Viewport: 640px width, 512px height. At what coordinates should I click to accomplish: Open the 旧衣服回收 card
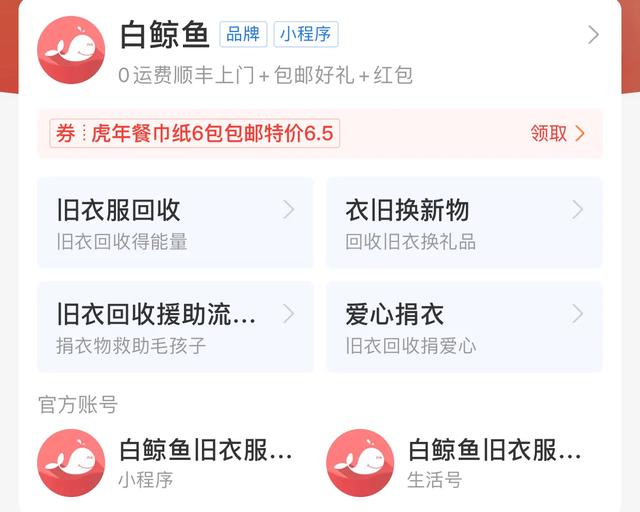[176, 223]
